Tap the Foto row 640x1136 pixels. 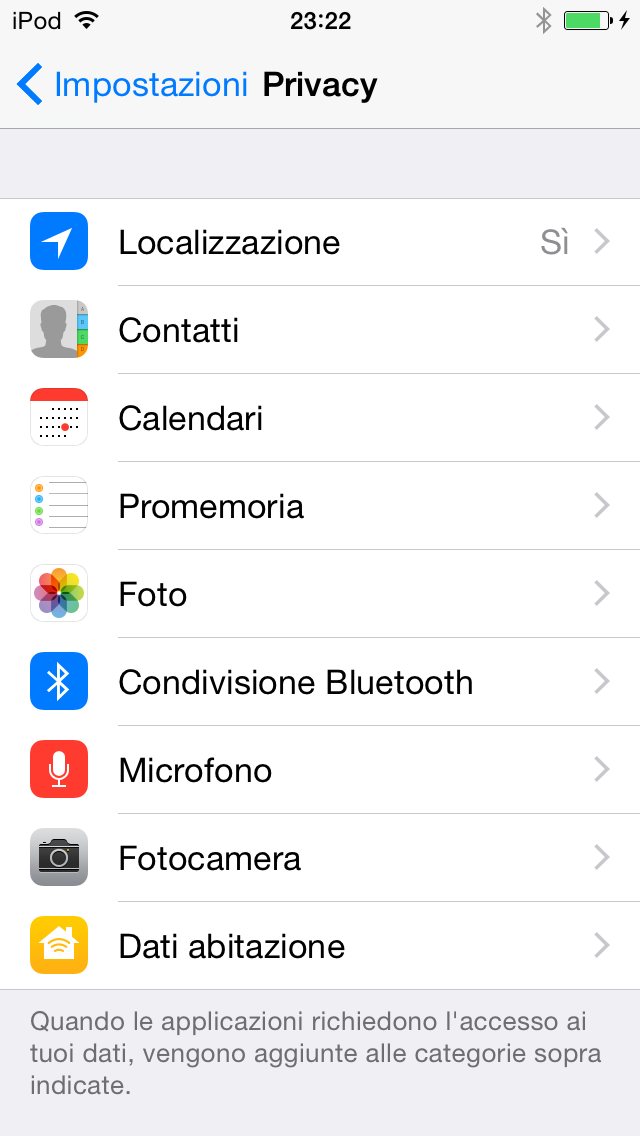[320, 594]
